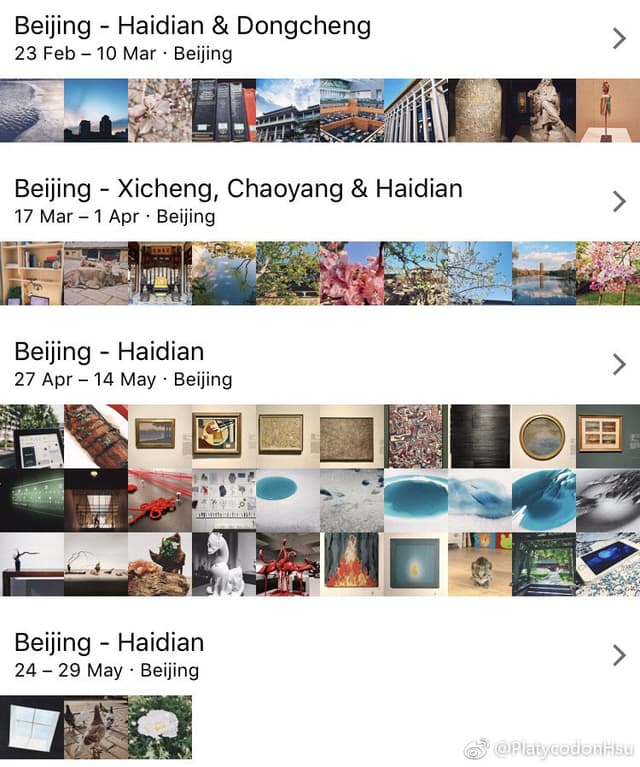Open the seated statue photo from 23 Feb – 10 Mar

tap(544, 110)
